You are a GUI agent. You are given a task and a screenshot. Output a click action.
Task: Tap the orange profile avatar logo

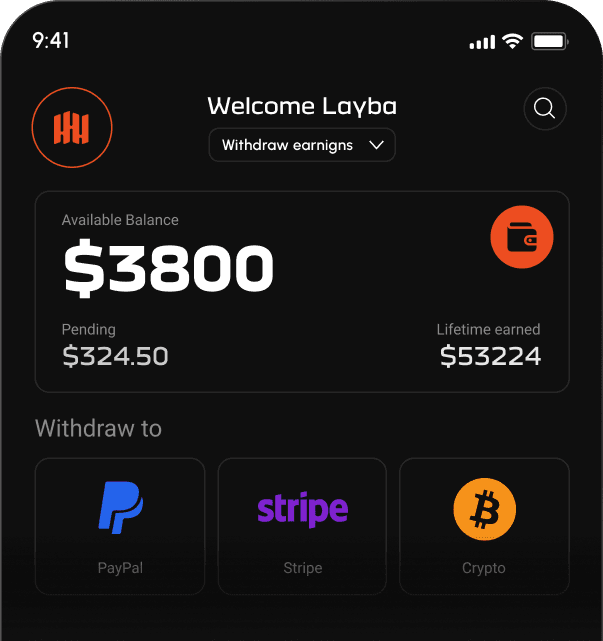tap(72, 127)
